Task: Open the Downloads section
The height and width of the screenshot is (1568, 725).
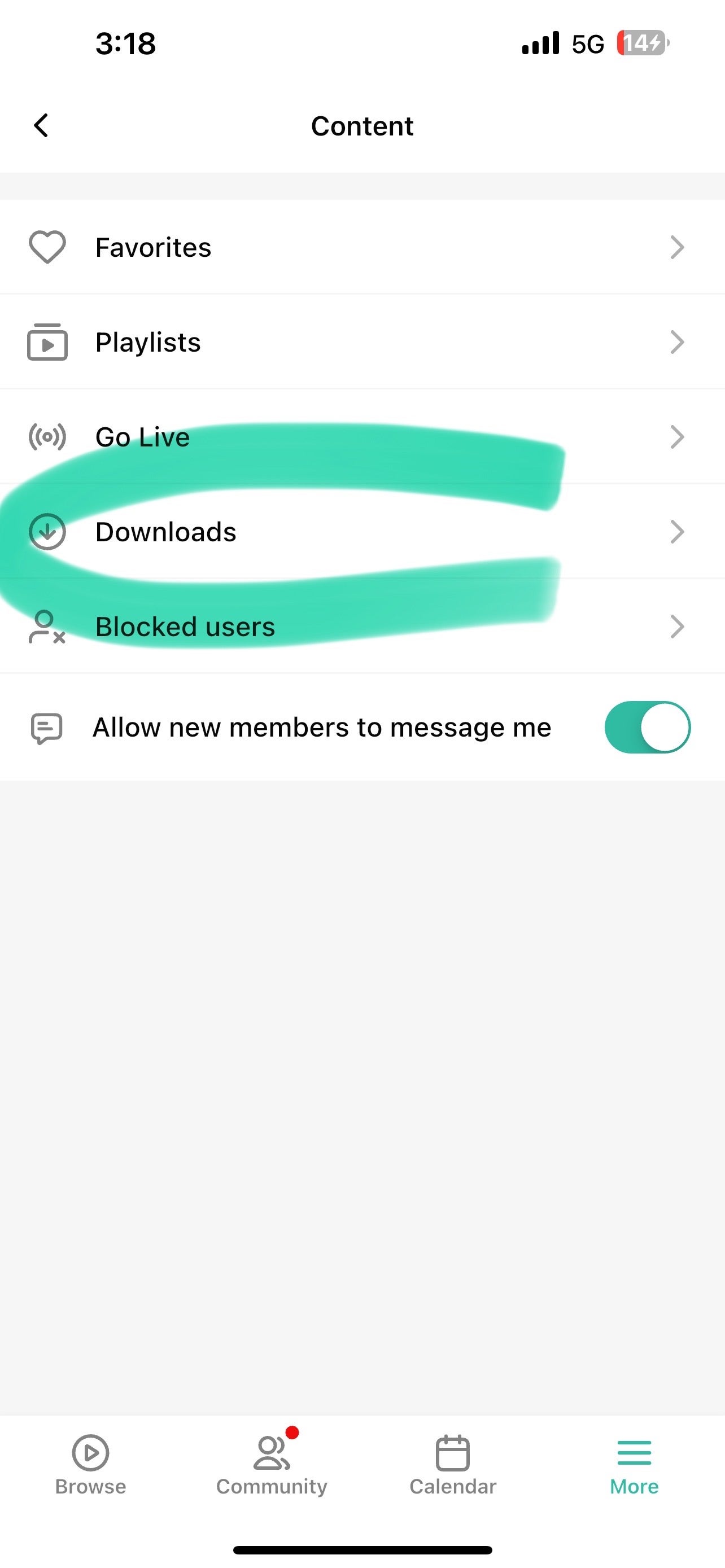Action: (x=362, y=532)
